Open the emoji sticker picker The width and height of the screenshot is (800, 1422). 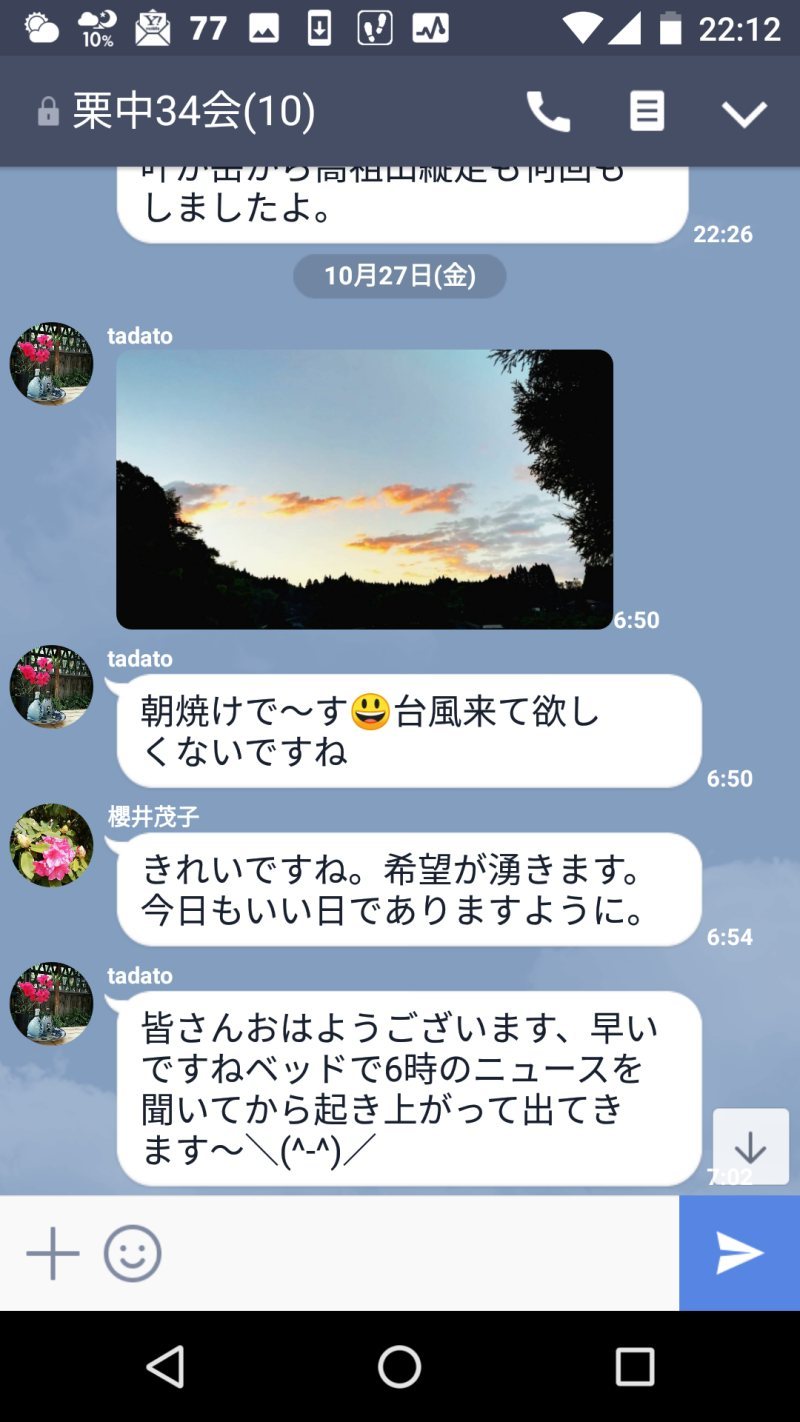coord(132,1253)
